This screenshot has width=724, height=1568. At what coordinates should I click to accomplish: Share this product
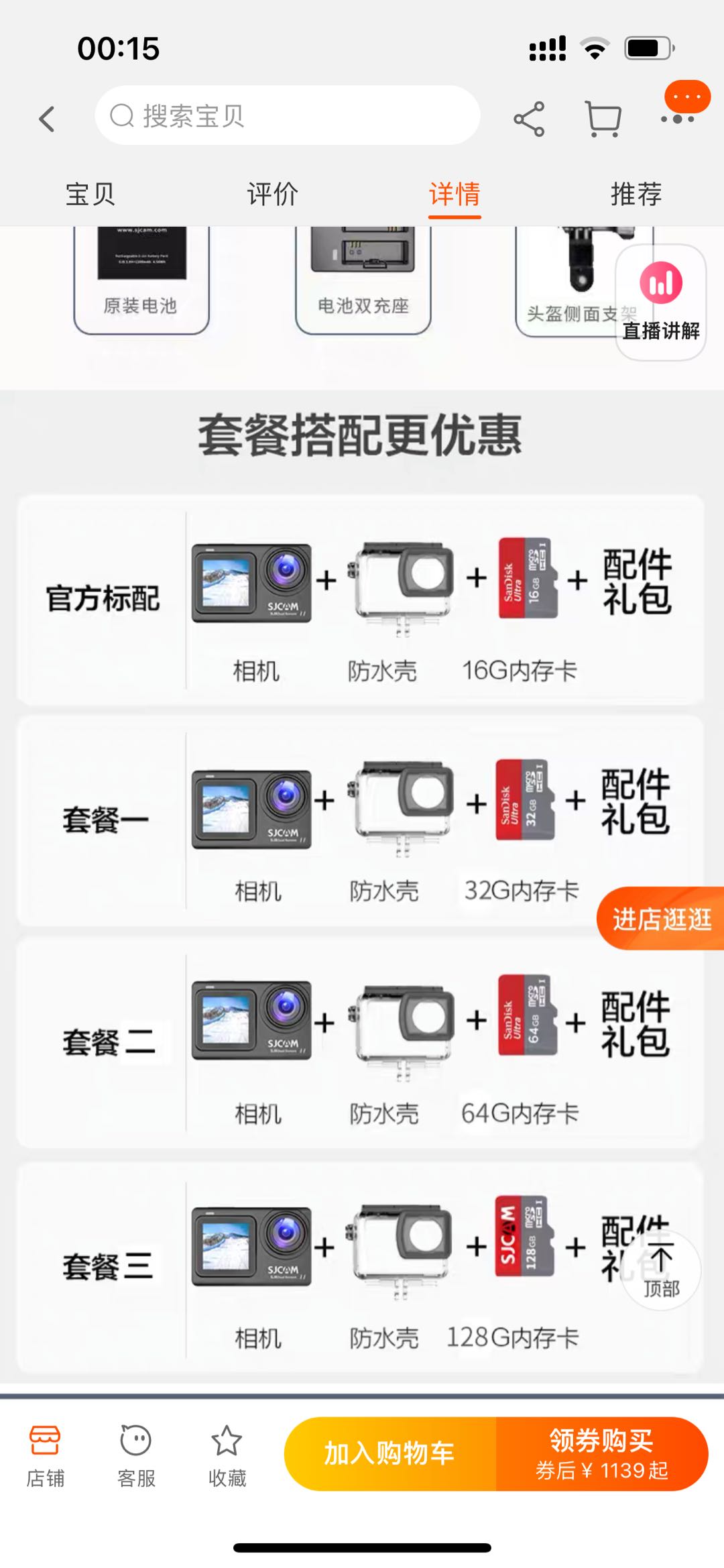tap(529, 119)
